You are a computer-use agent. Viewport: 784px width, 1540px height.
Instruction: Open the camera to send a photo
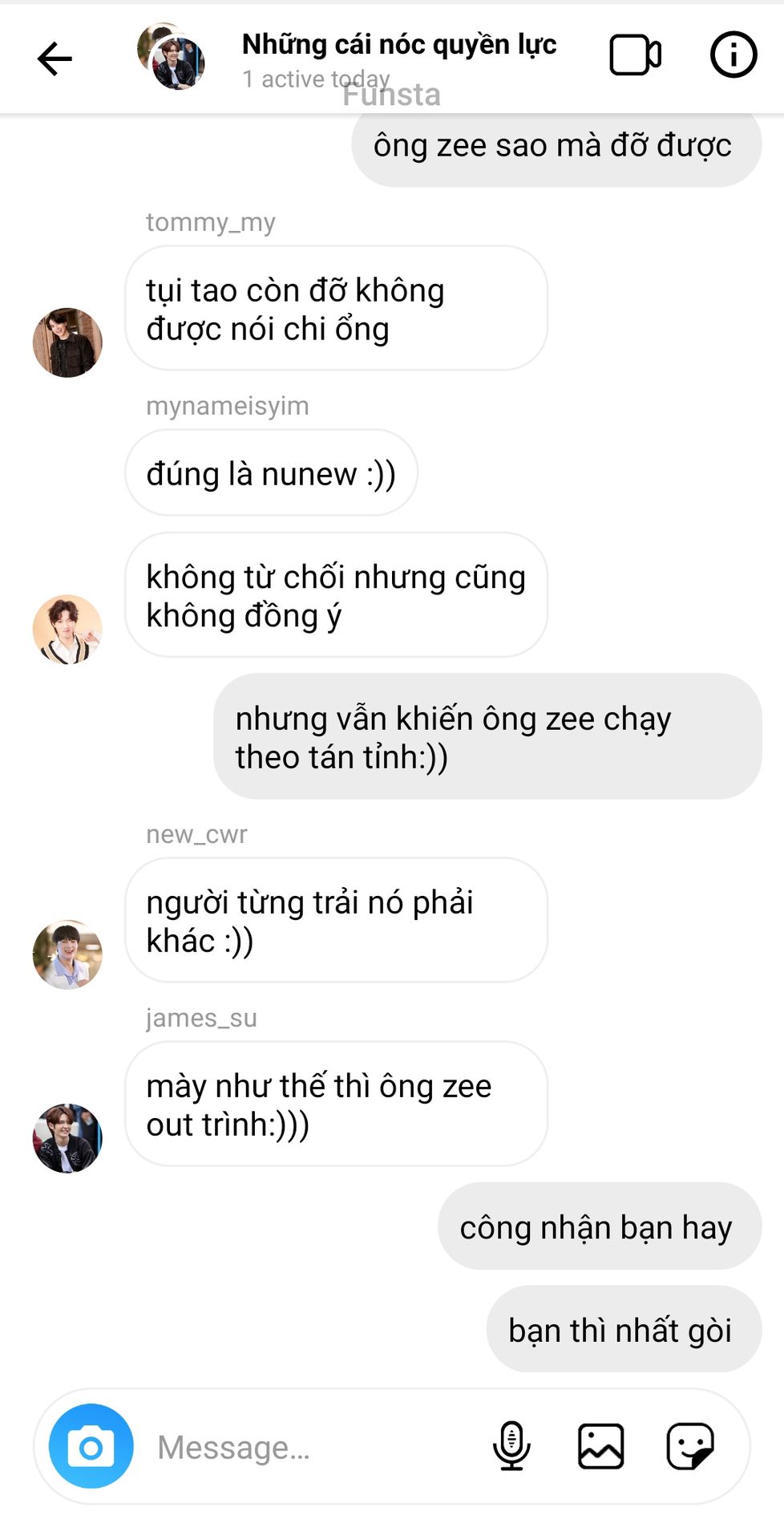tap(91, 1446)
